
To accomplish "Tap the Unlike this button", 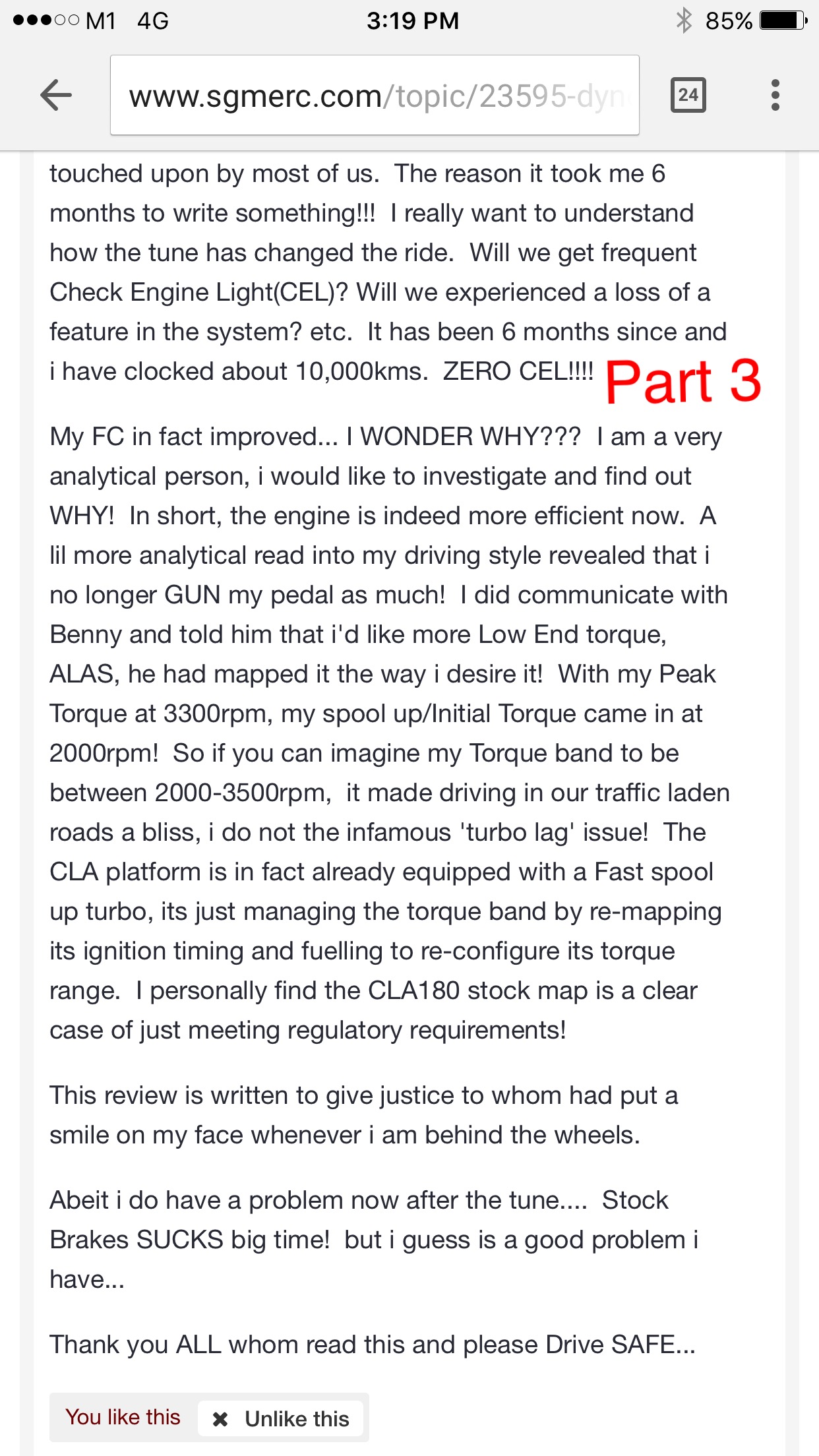I will (281, 1418).
